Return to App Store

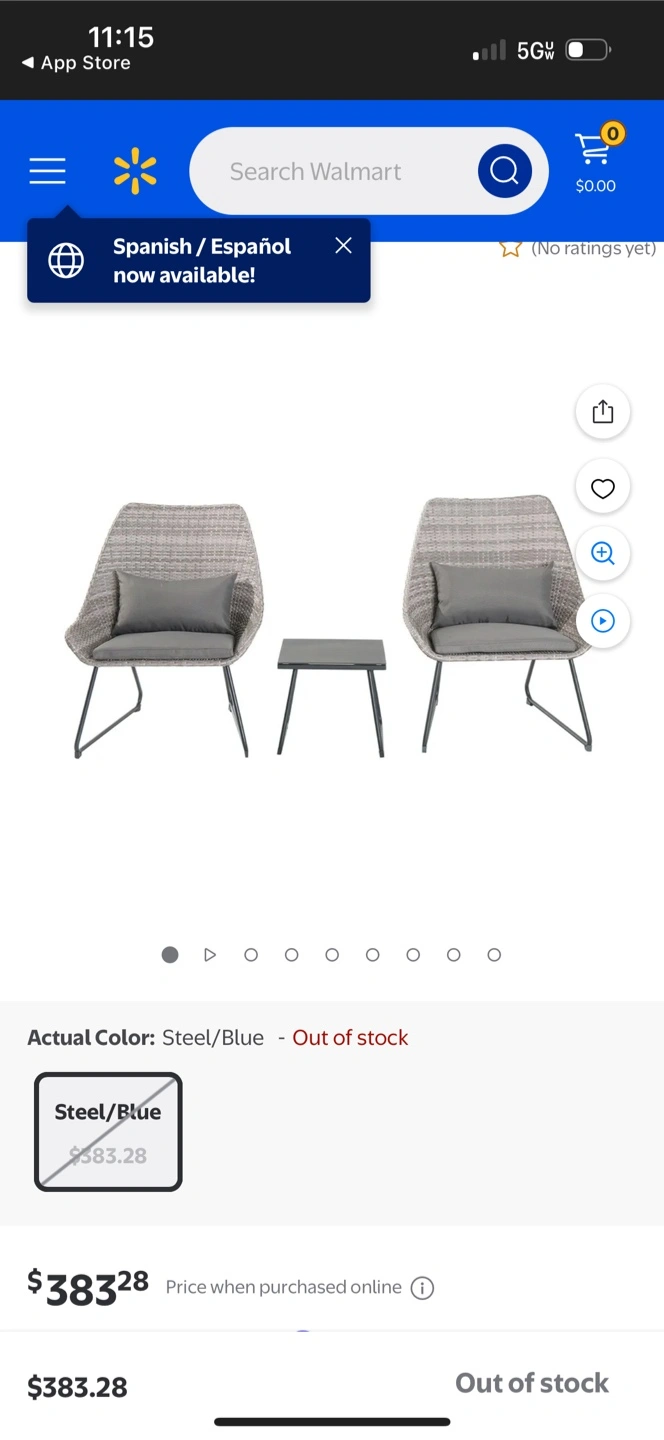(x=77, y=63)
